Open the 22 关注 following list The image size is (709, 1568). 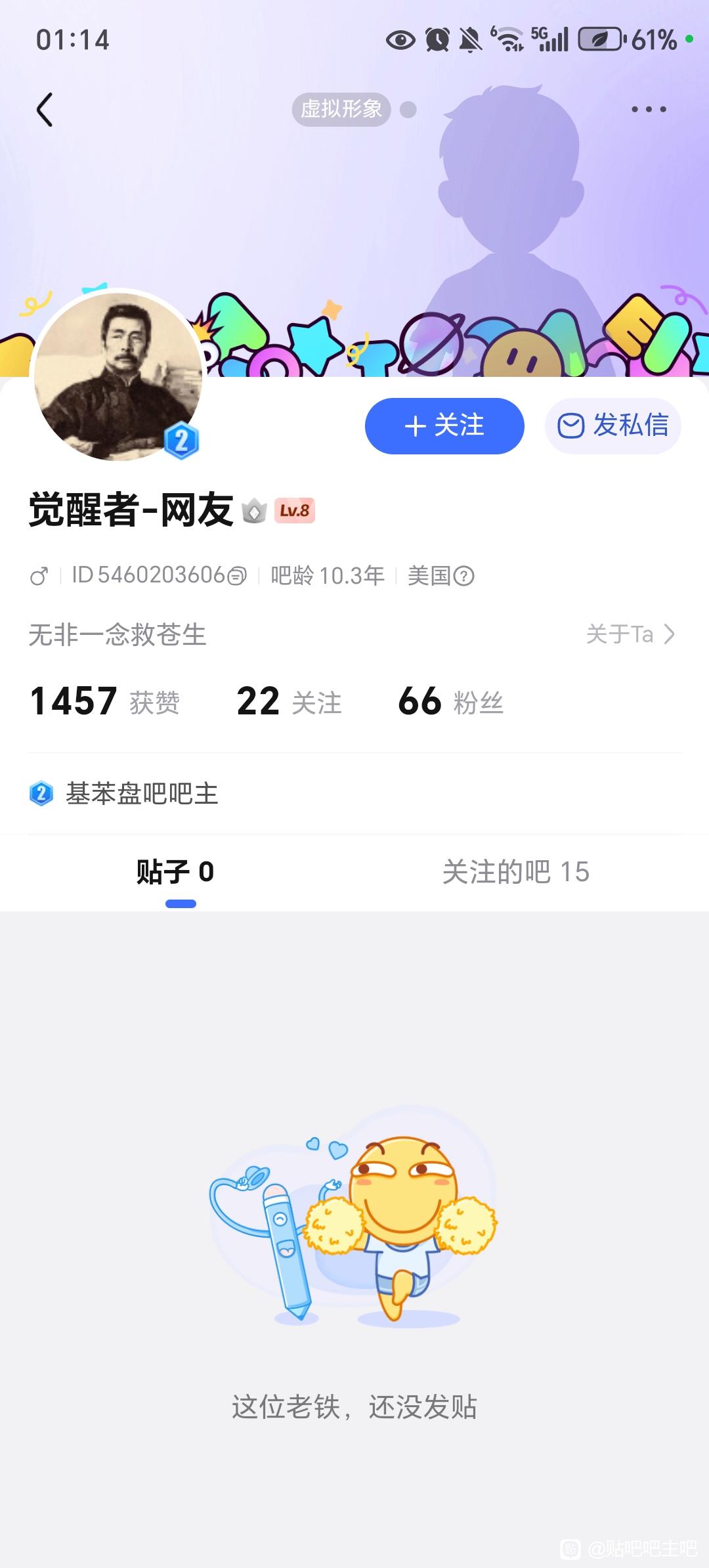289,701
